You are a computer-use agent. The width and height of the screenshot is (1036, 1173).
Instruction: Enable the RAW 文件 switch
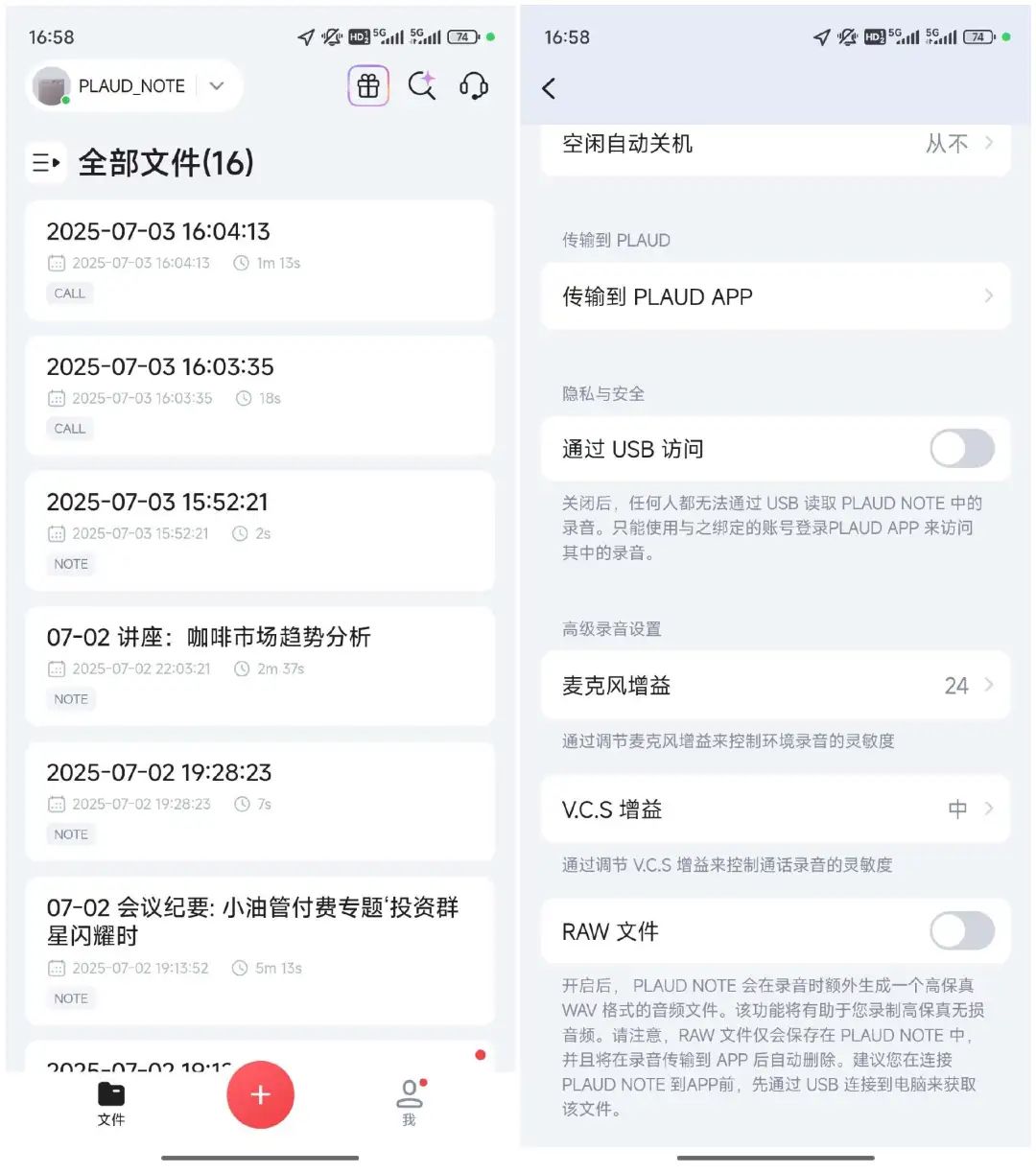pyautogui.click(x=961, y=931)
